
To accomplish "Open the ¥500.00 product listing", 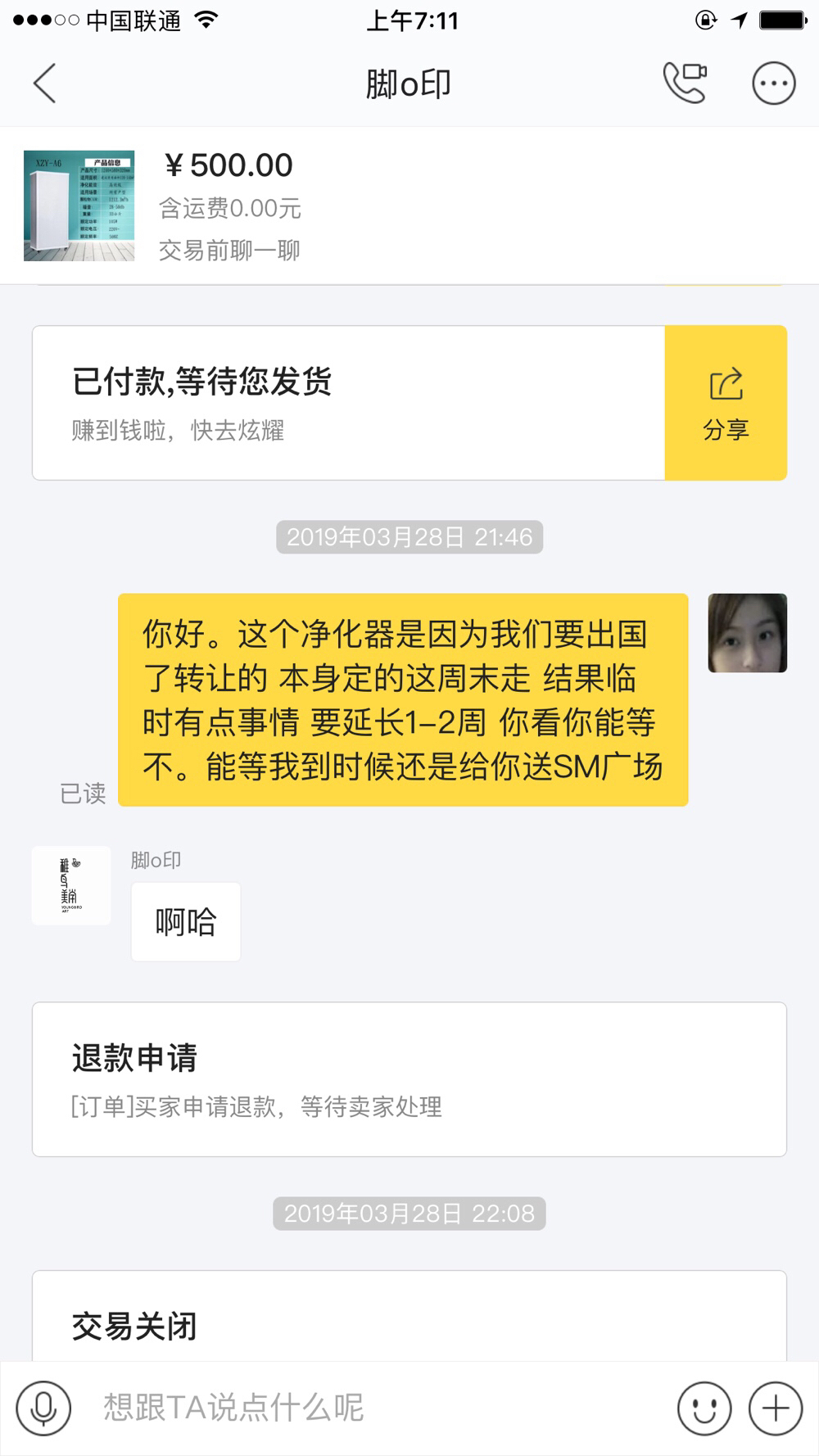I will (229, 206).
